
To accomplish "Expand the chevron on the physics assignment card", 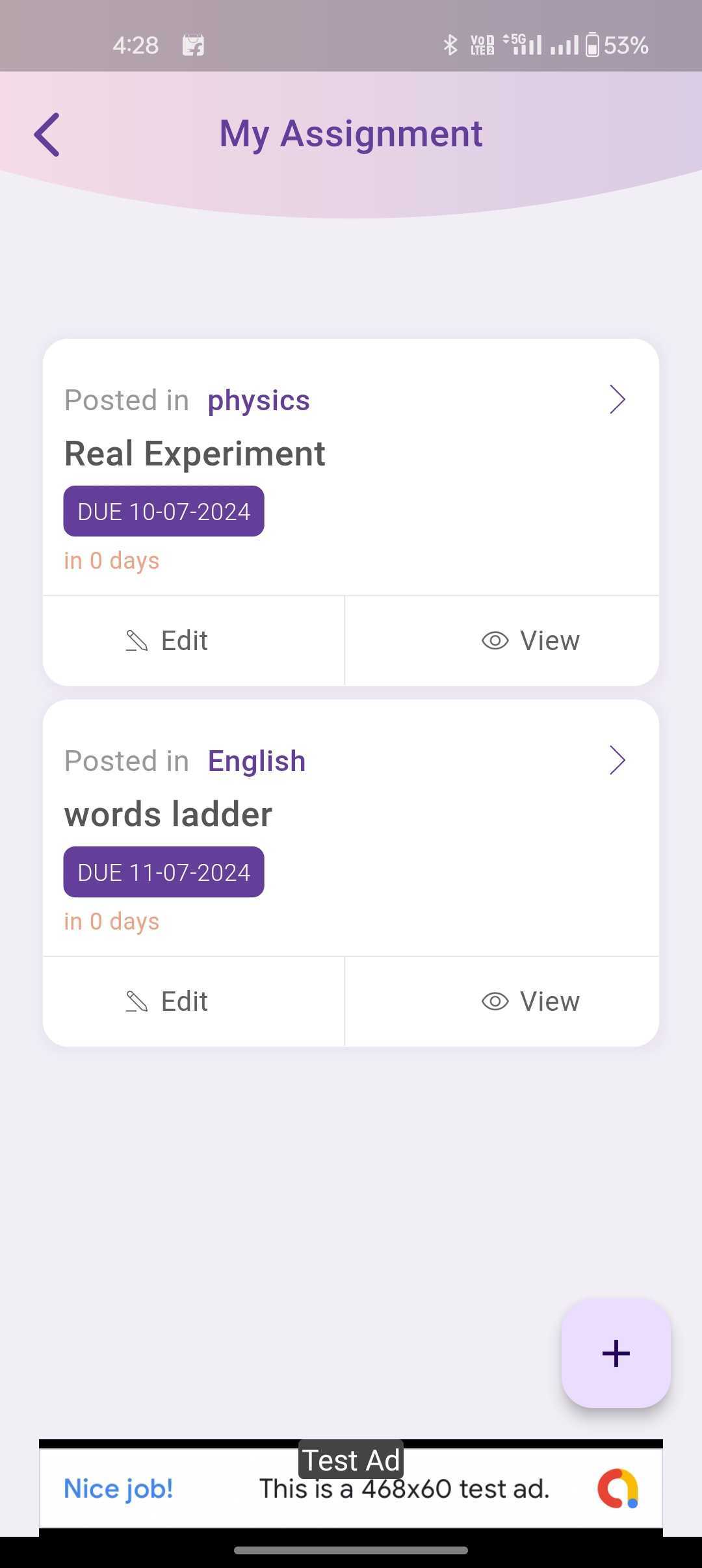I will tap(617, 399).
